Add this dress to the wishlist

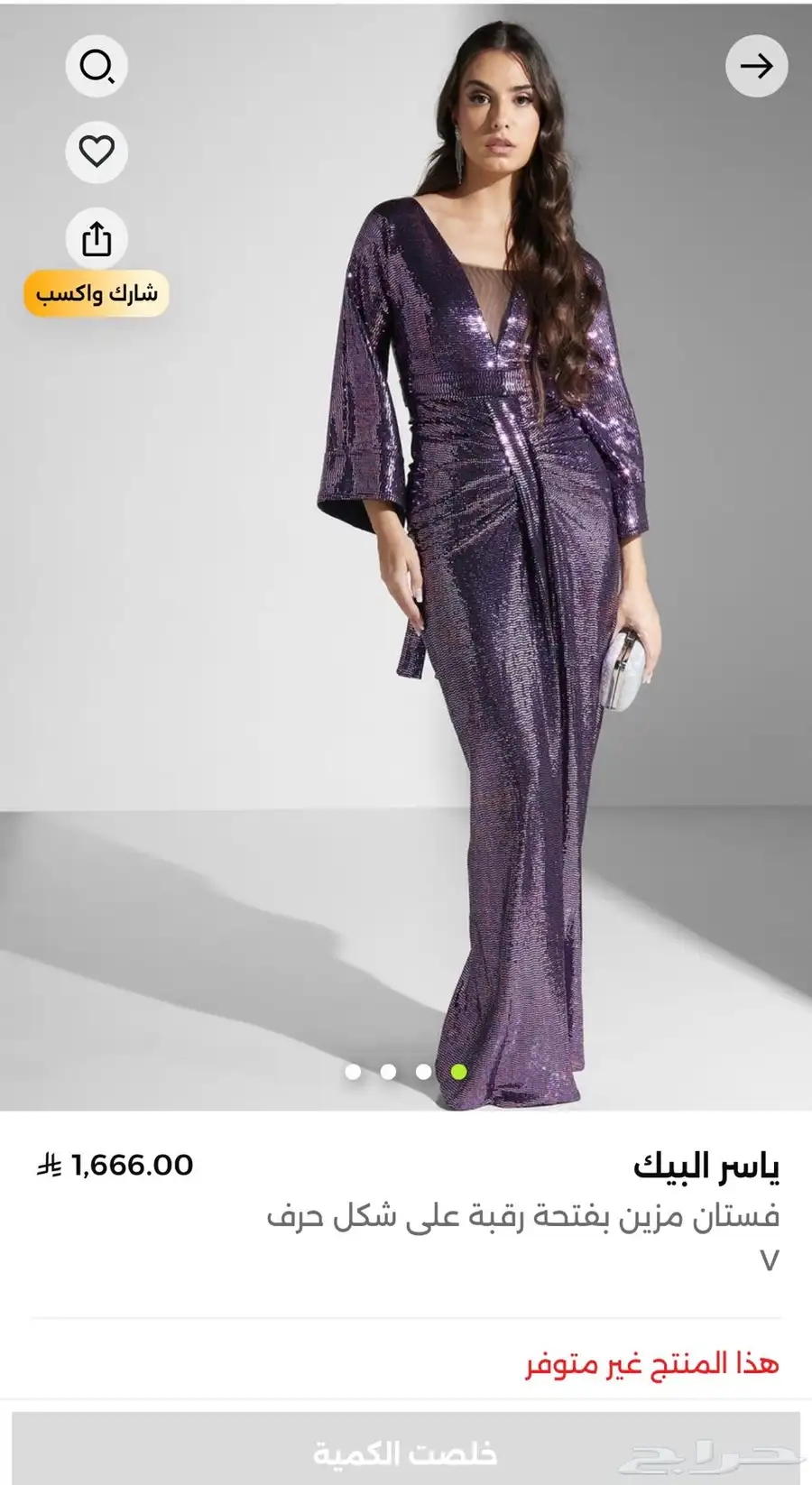point(97,152)
